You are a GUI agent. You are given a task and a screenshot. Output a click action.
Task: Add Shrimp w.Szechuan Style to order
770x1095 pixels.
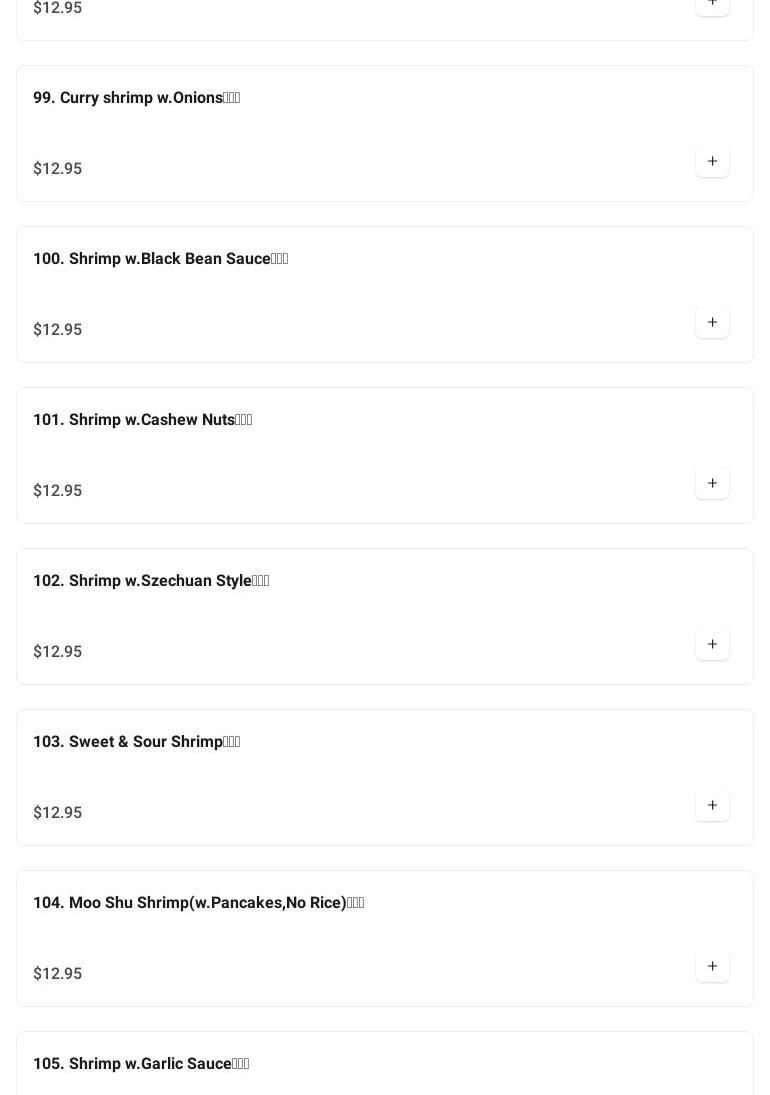click(712, 645)
